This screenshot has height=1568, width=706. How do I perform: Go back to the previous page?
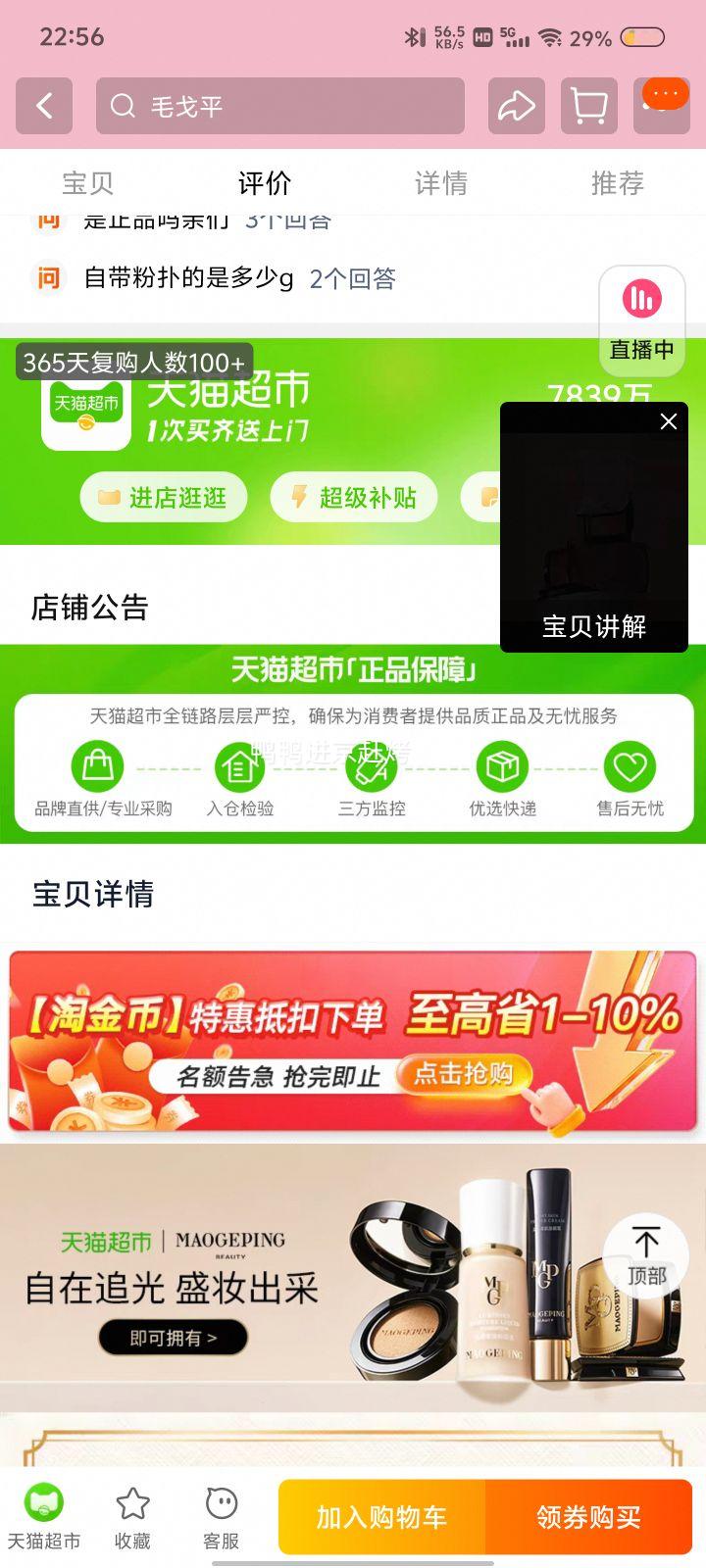[x=44, y=106]
